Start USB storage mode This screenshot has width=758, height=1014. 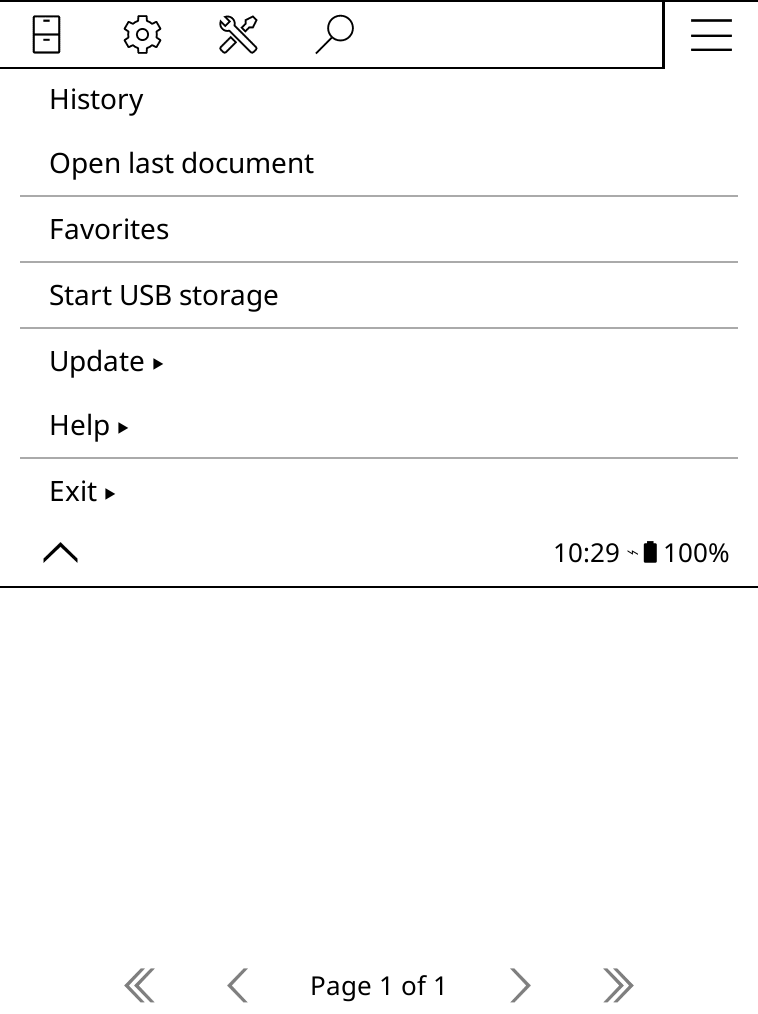(163, 295)
